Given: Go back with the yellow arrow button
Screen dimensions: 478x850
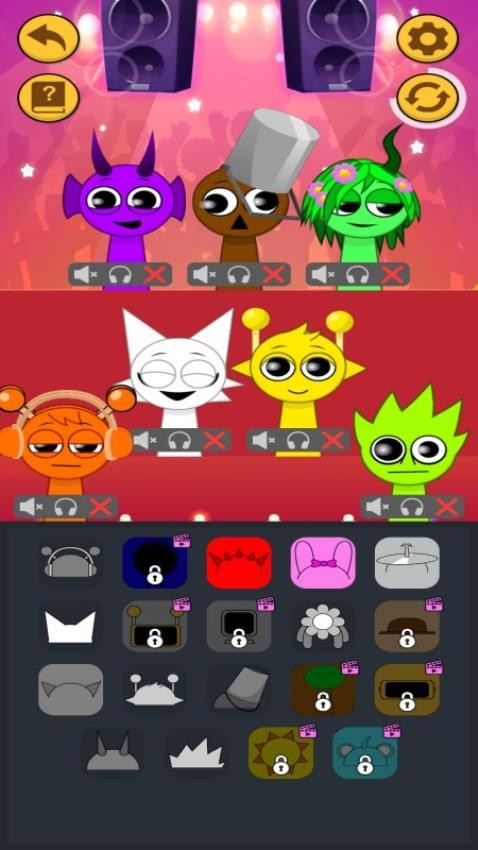Looking at the screenshot, I should click(x=49, y=38).
